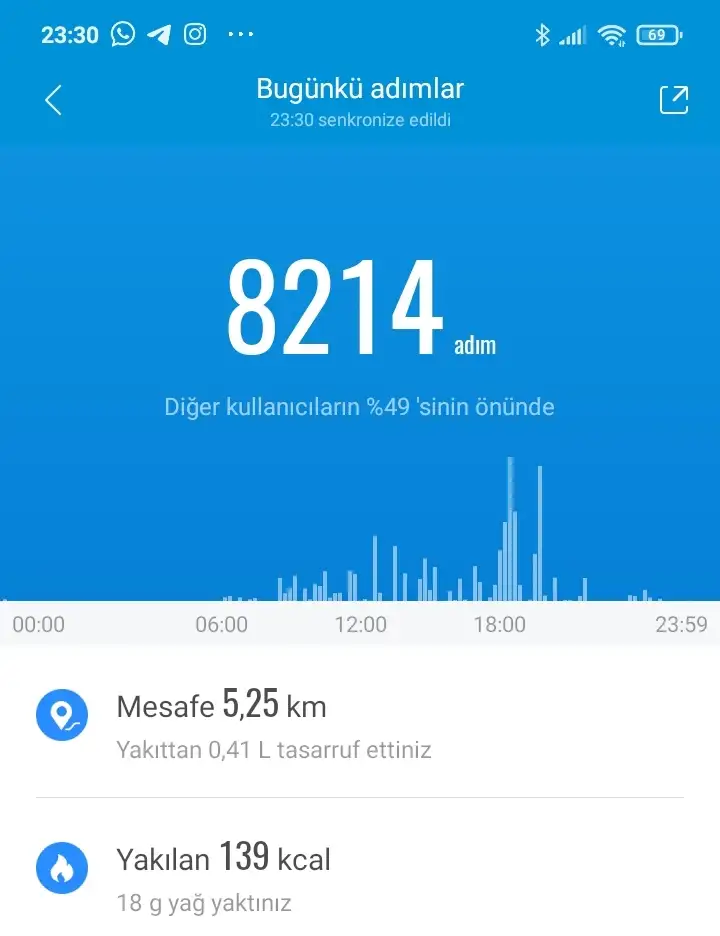This screenshot has height=936, width=720.
Task: Share today's step summary
Action: [673, 100]
